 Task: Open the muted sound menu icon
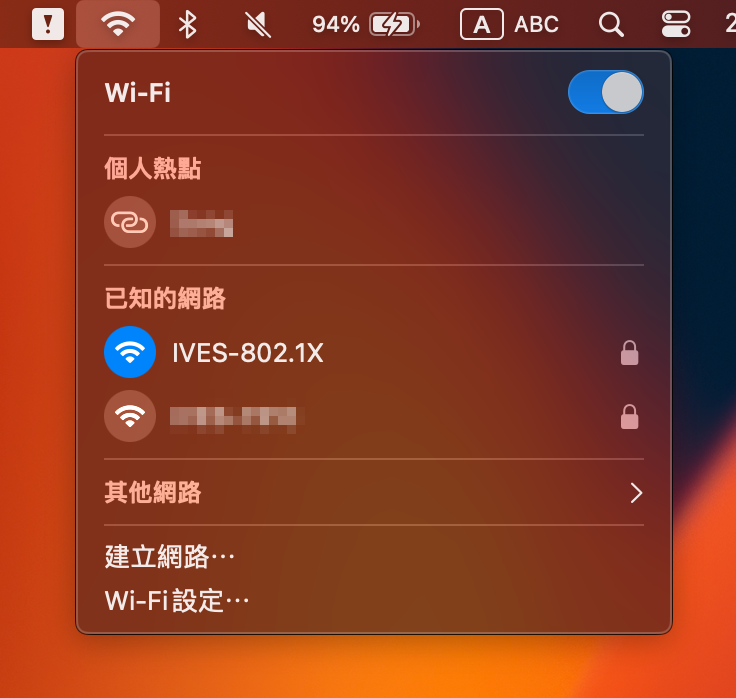[258, 24]
